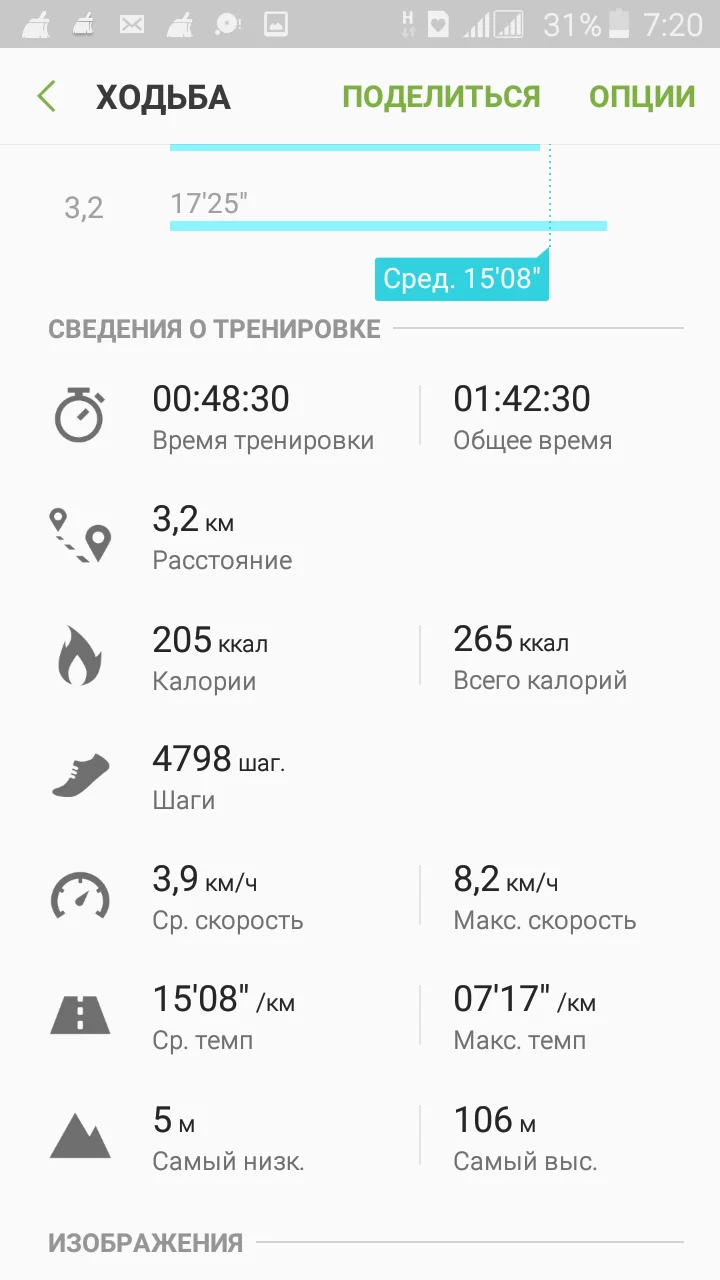720x1280 pixels.
Task: Tap the back arrow beside ХОДЬБА
Action: coord(44,95)
